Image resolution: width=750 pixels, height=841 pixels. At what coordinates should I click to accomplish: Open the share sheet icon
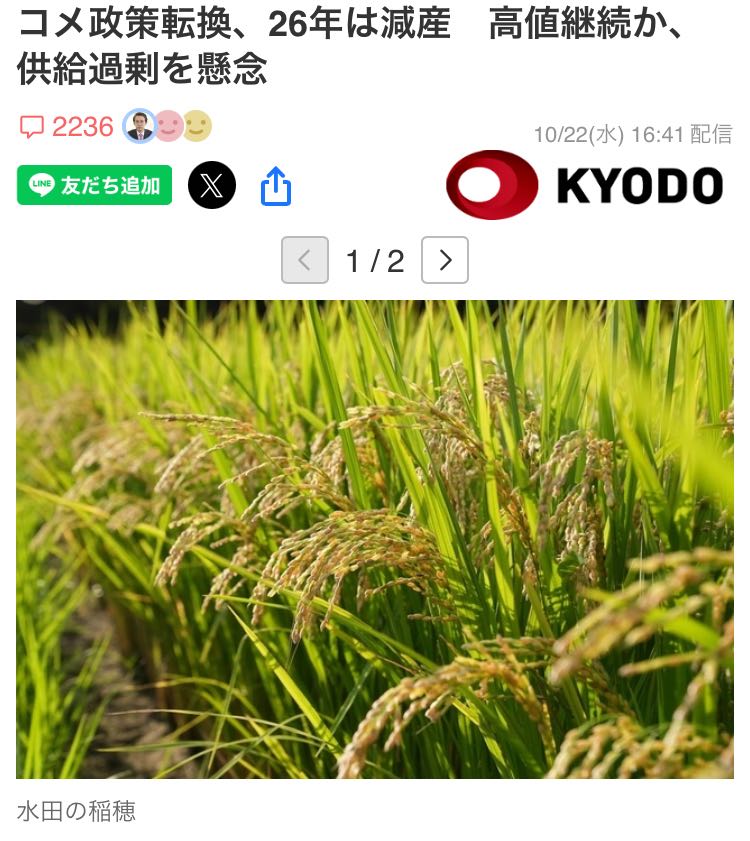coord(276,186)
